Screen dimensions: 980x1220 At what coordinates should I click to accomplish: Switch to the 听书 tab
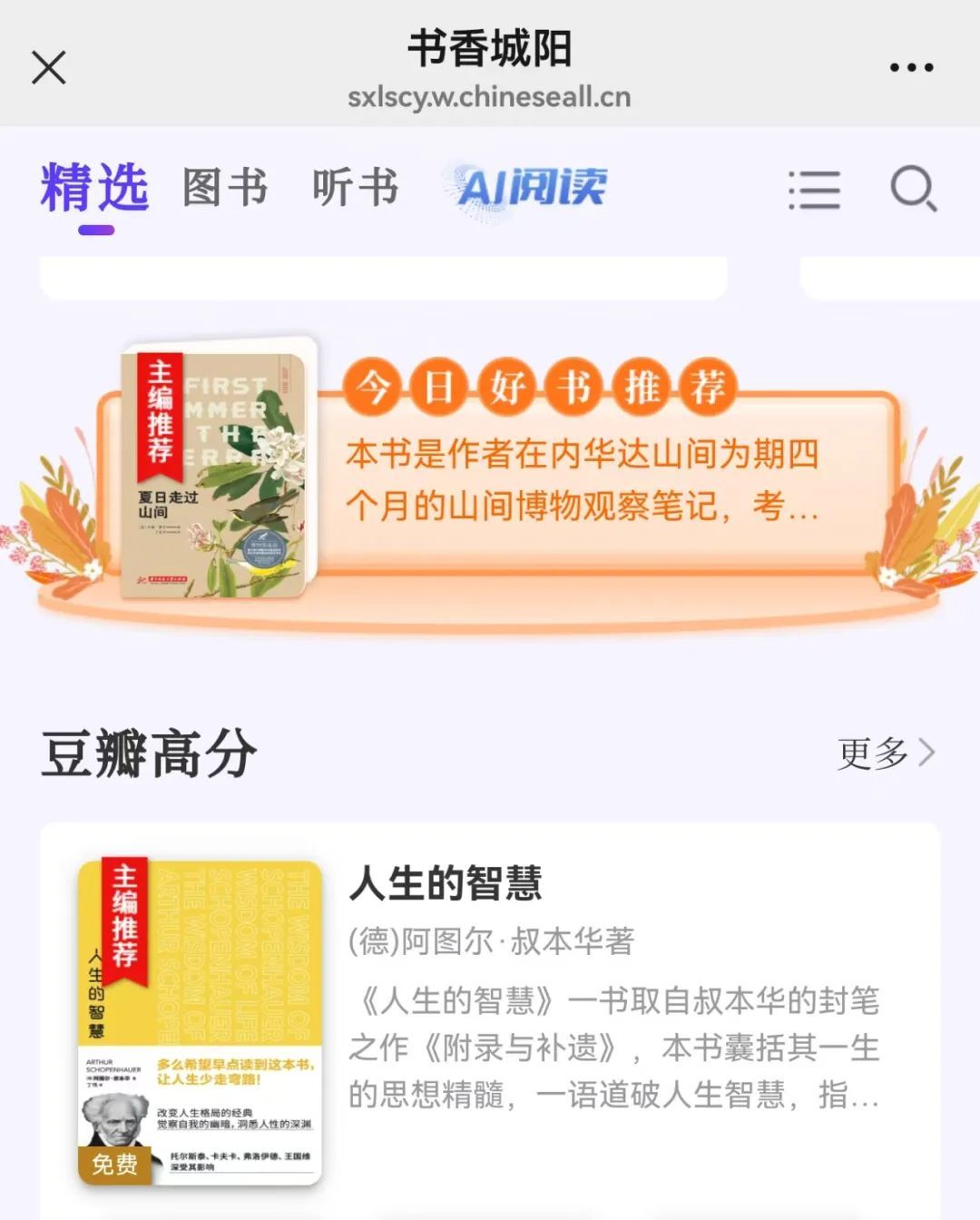(356, 188)
